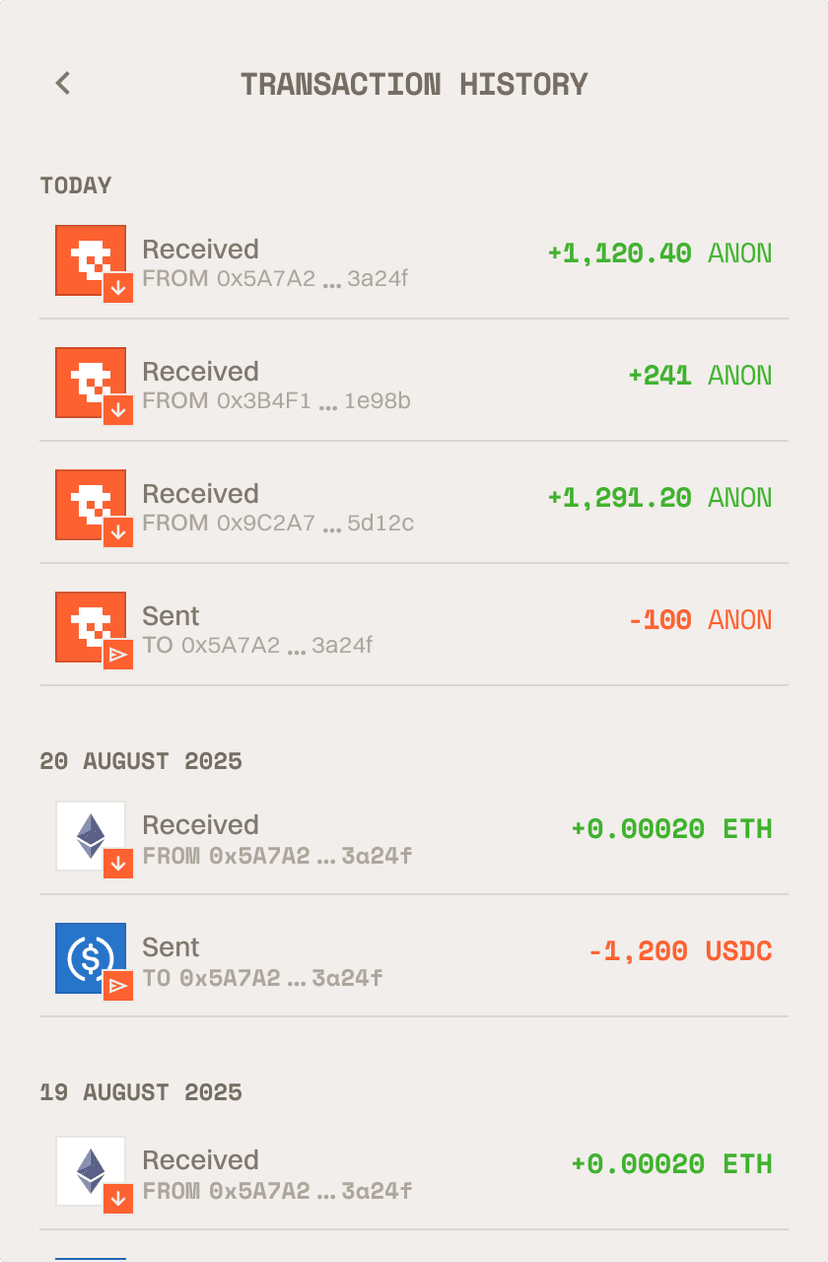Open the +1,291.20 ANON received transaction
Viewport: 828px width, 1262px height.
413,505
